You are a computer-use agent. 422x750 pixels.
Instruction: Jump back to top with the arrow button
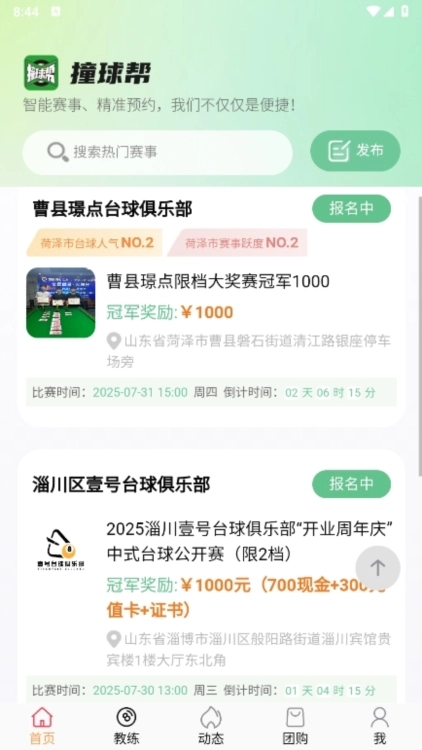[x=378, y=568]
